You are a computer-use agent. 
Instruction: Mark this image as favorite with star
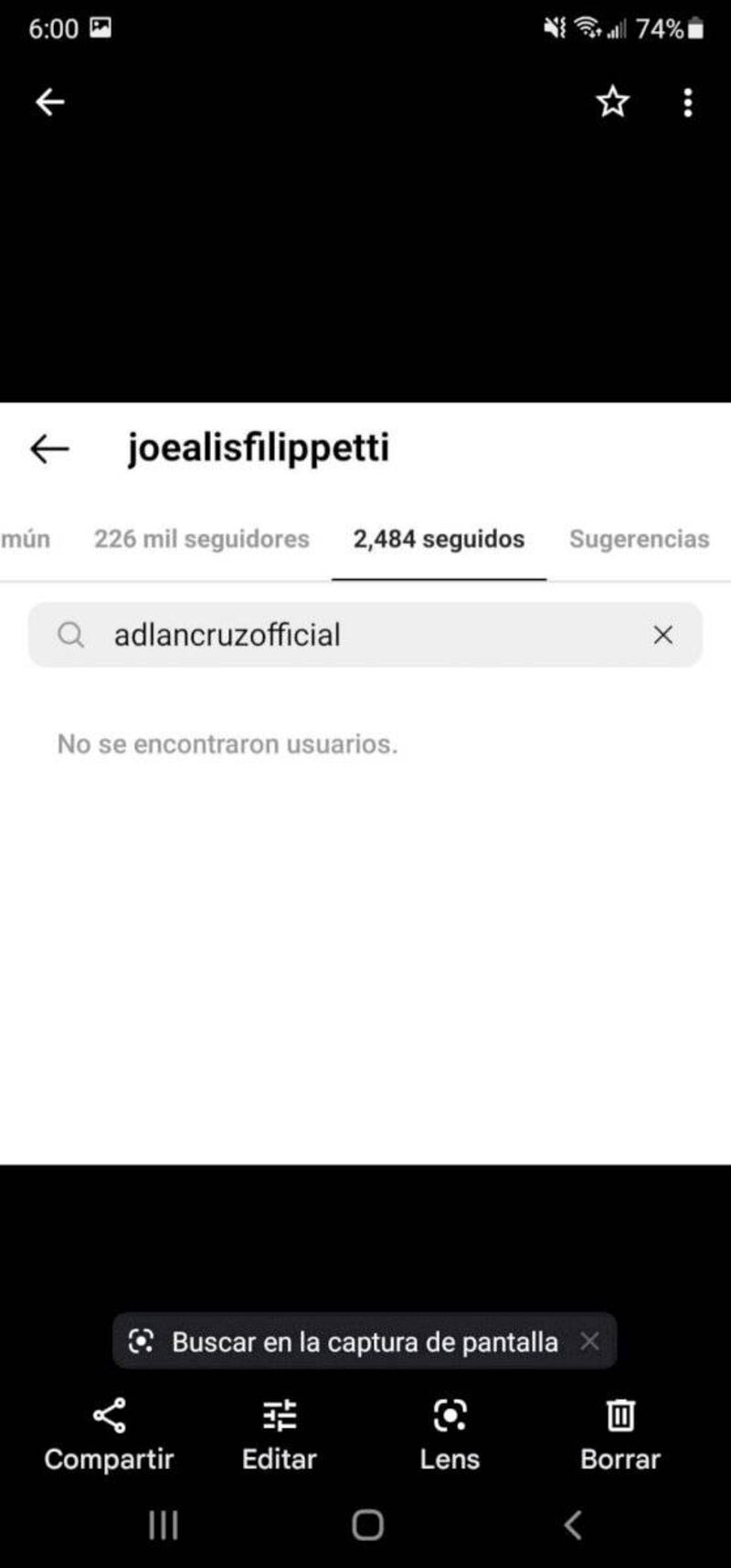coord(612,102)
